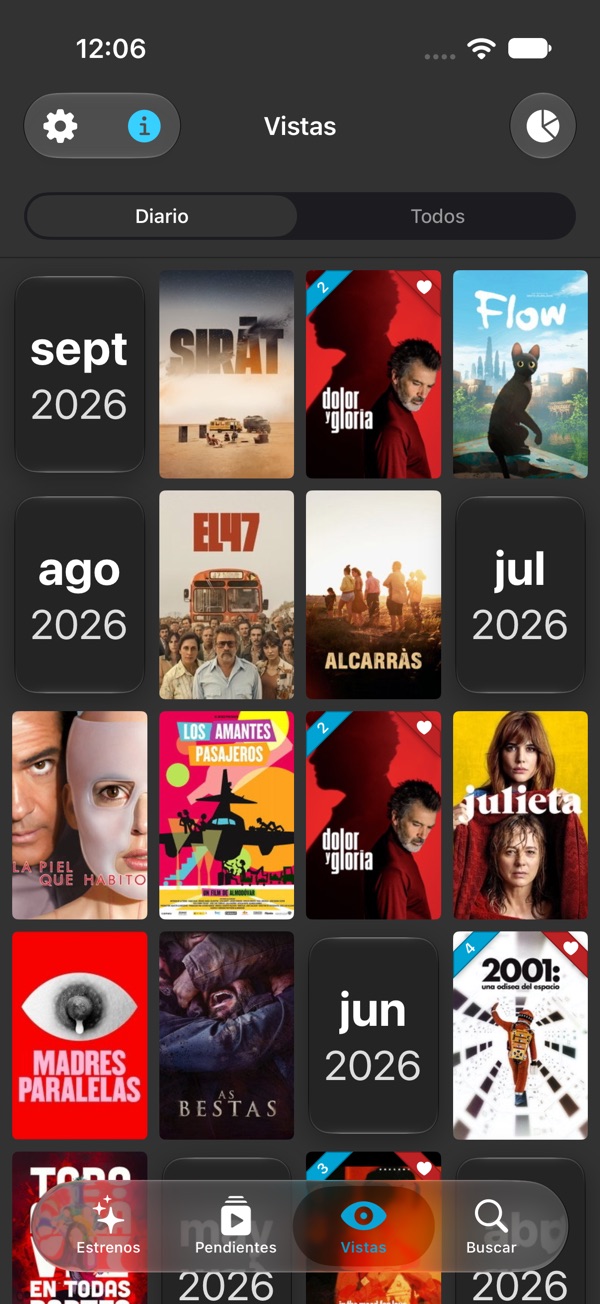This screenshot has width=600, height=1304.
Task: Tap the blue info icon
Action: tap(144, 126)
